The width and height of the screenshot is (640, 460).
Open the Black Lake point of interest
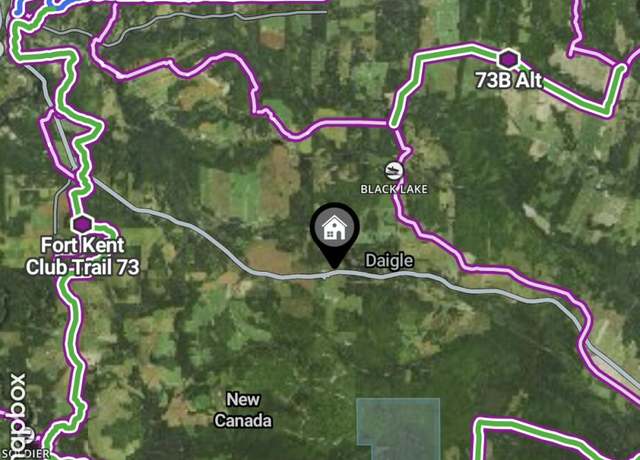click(x=395, y=169)
